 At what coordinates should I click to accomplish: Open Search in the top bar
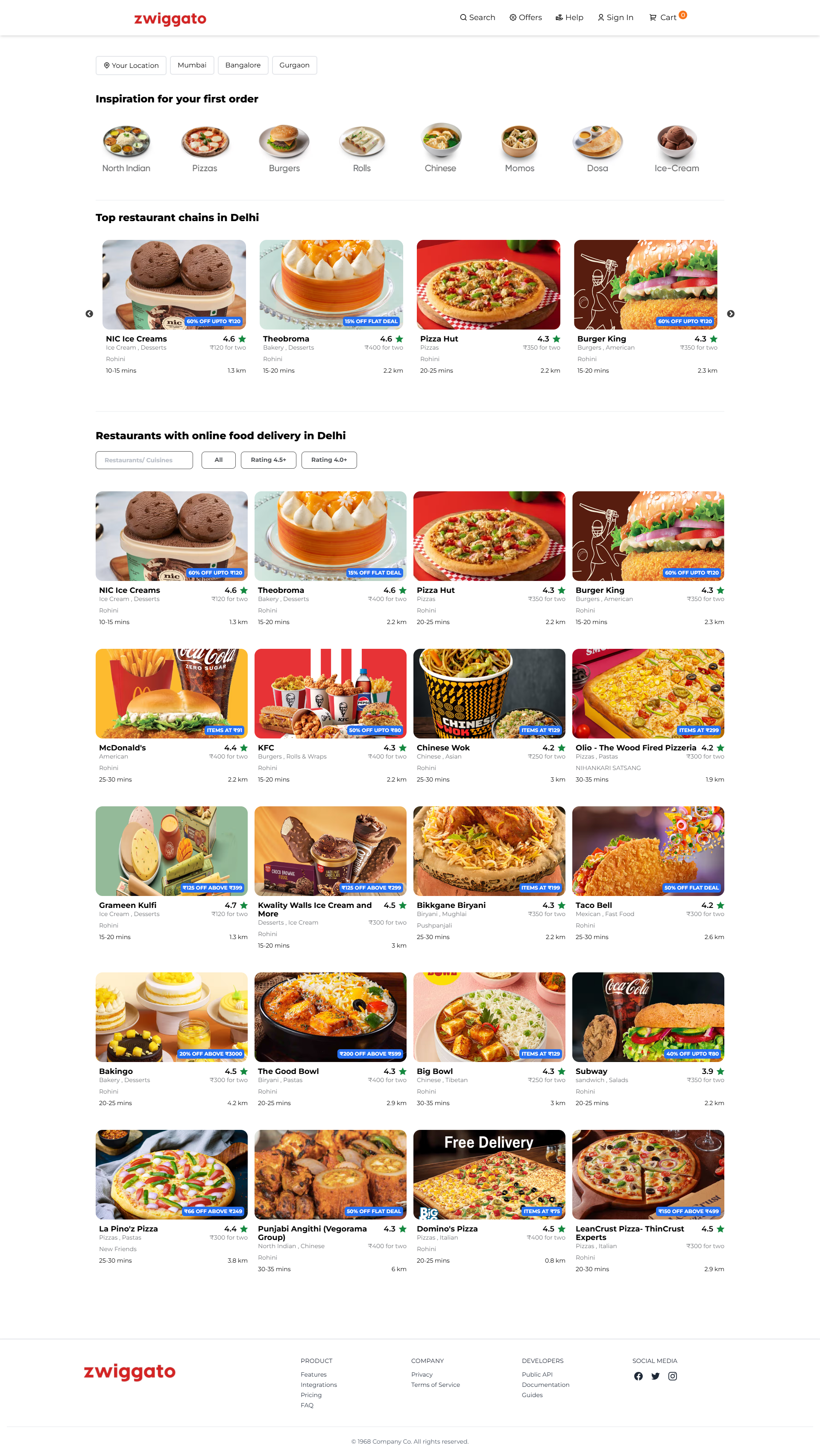pyautogui.click(x=477, y=18)
